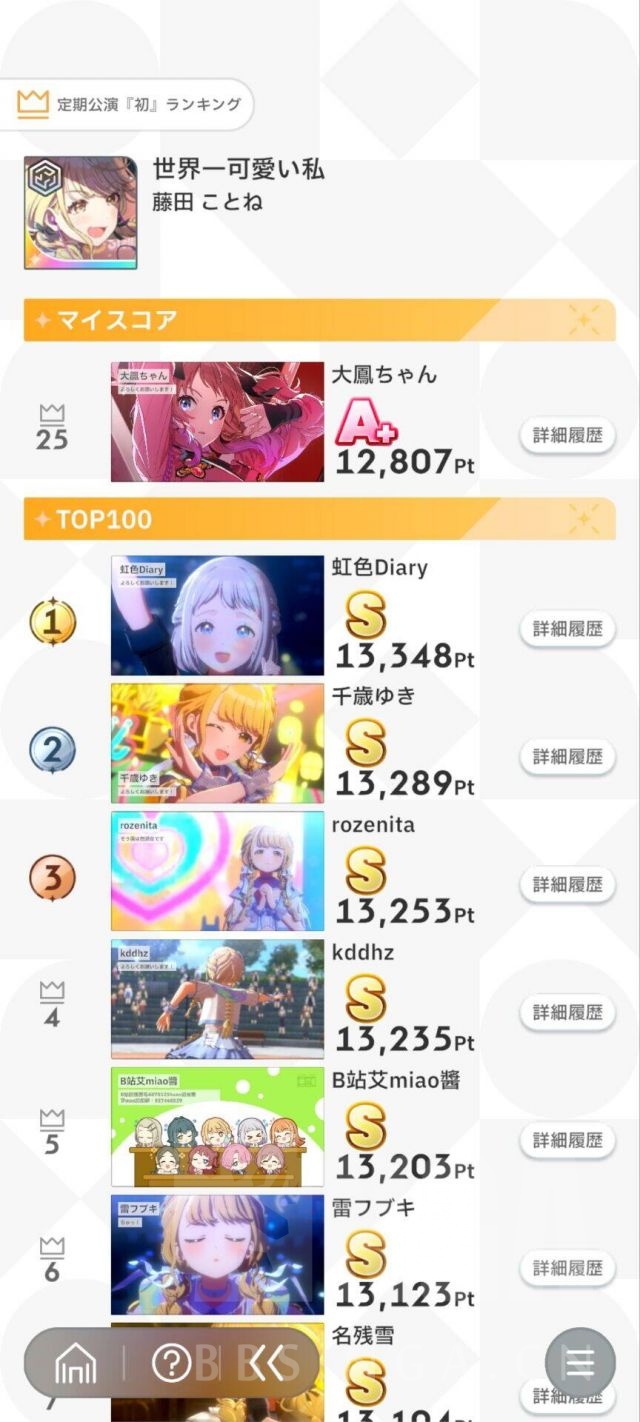Go to the home screen icon

(76, 1363)
